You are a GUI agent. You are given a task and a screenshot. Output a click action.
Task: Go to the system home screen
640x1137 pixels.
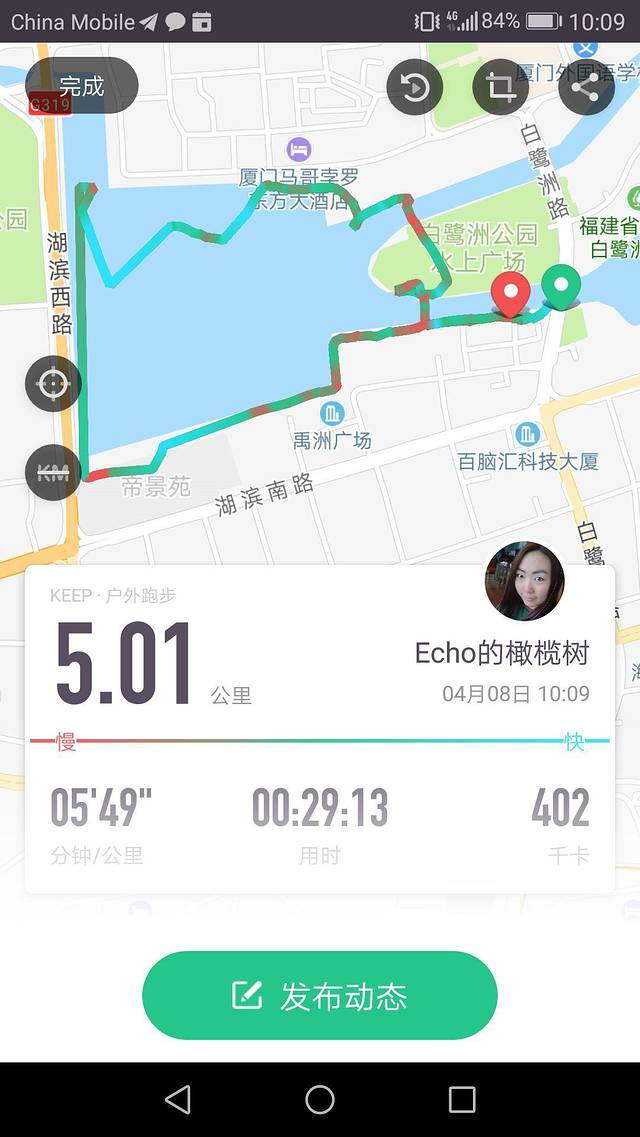pyautogui.click(x=320, y=1099)
